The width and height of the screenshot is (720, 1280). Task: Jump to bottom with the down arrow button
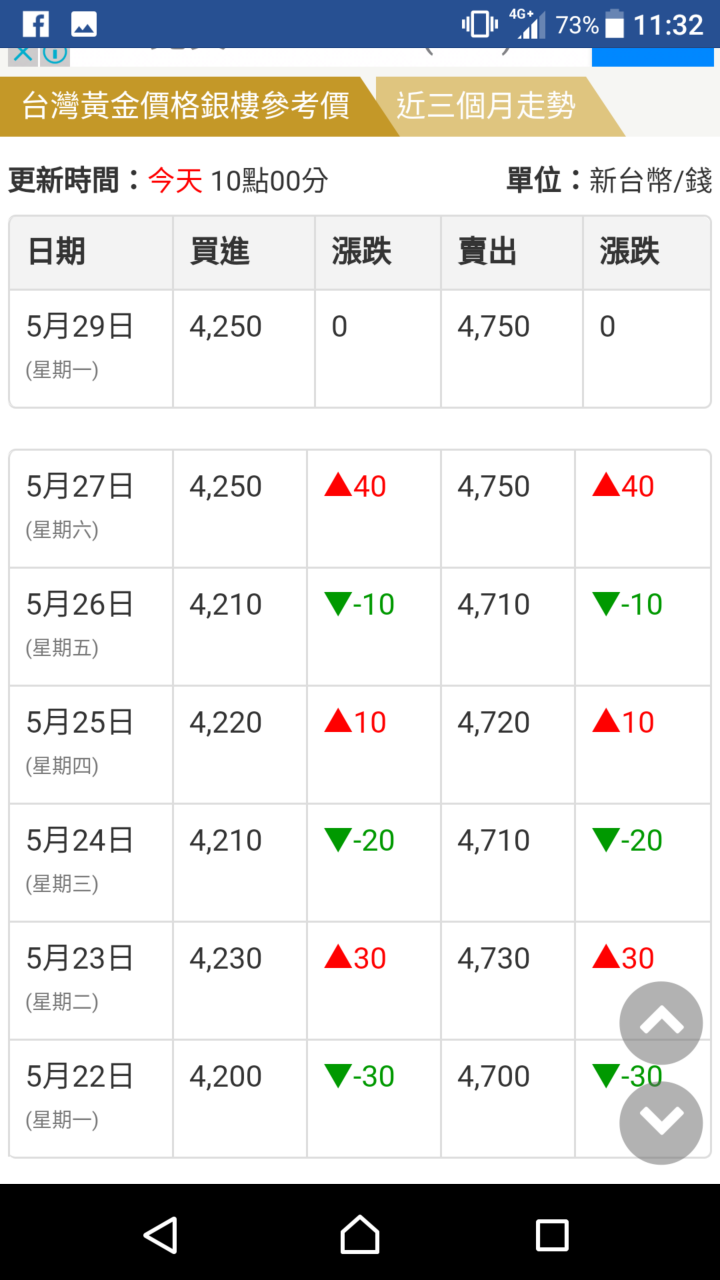pos(661,1123)
